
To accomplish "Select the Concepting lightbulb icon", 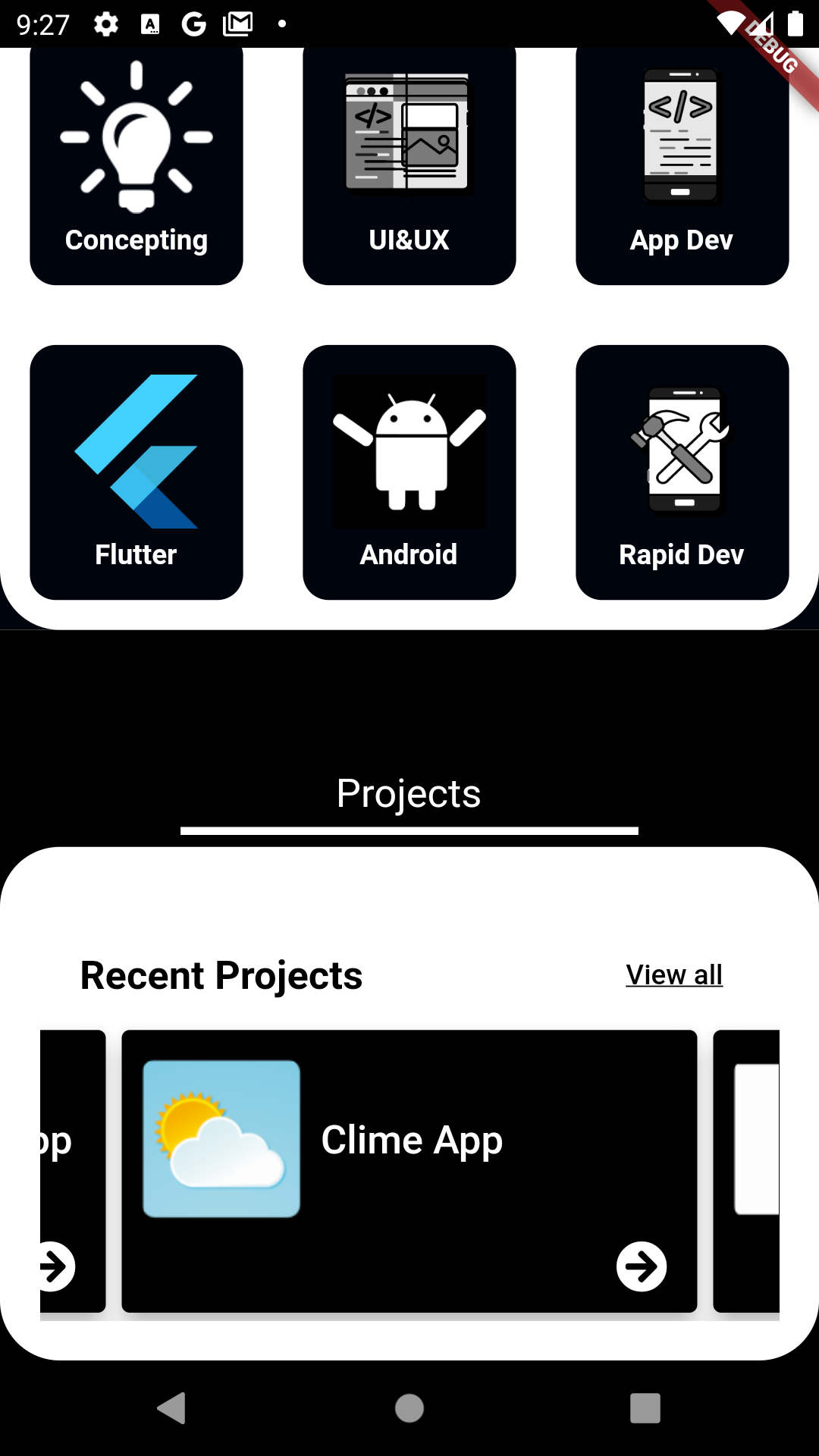I will 135,136.
